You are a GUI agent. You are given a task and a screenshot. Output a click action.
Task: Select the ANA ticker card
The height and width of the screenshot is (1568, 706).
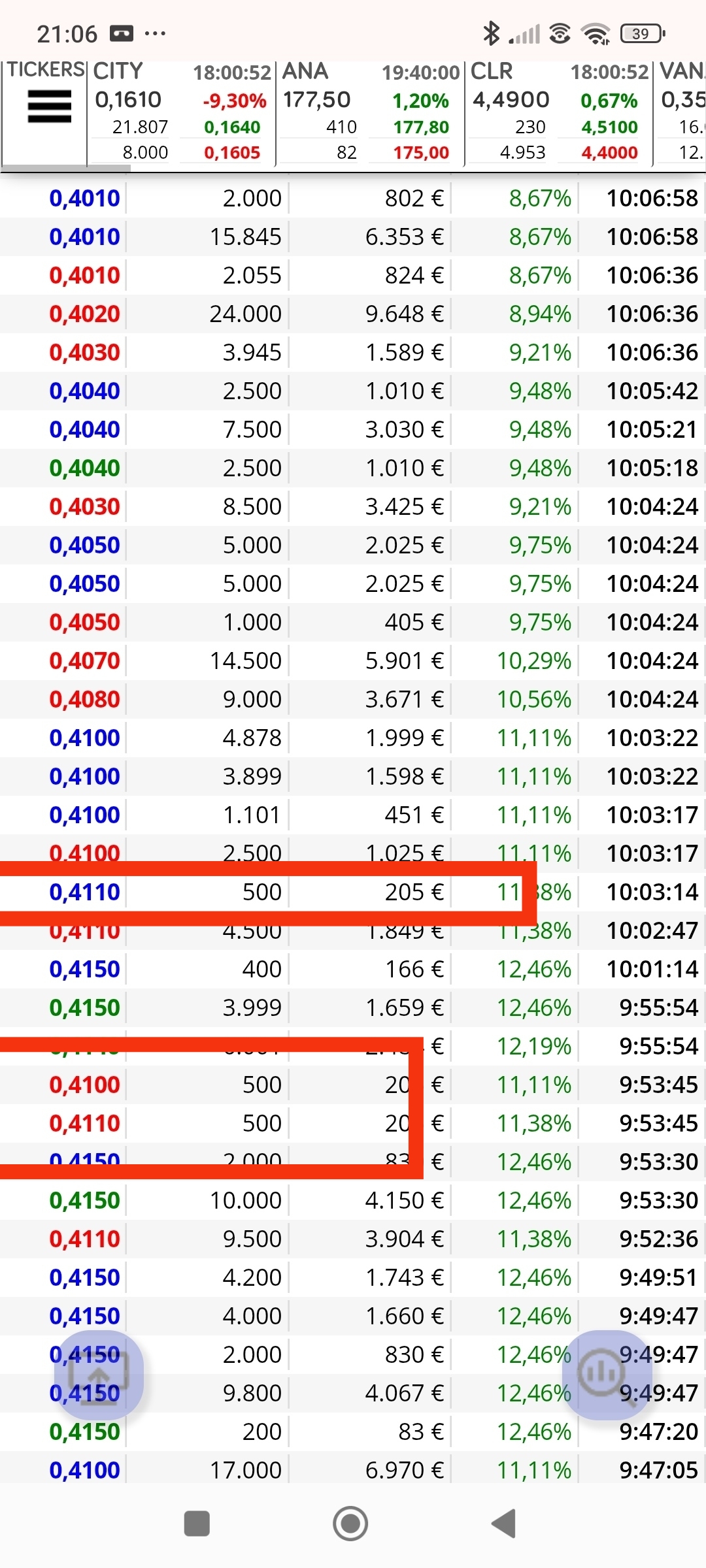(x=370, y=112)
